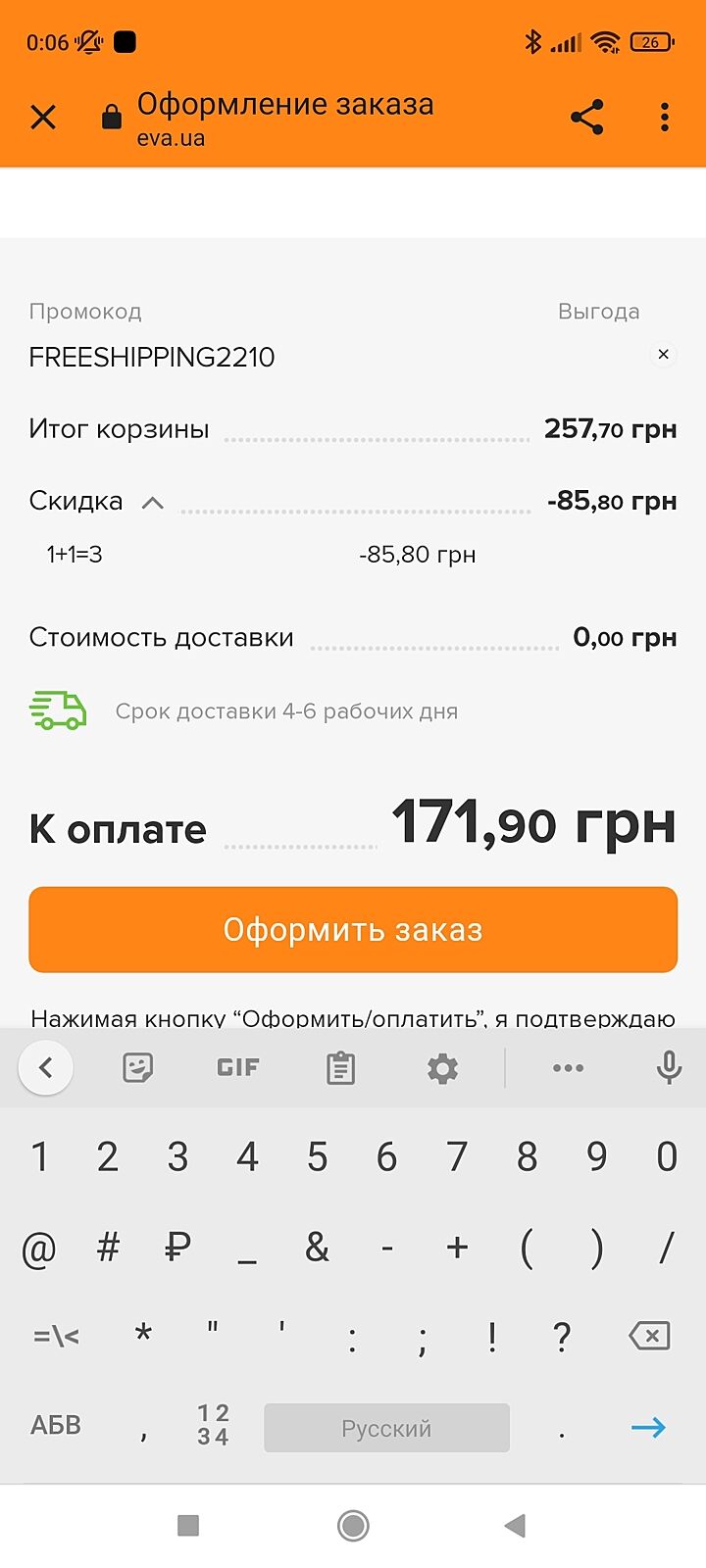Image resolution: width=706 pixels, height=1568 pixels.
Task: Tap the keyboard's next arrow key
Action: point(648,1427)
